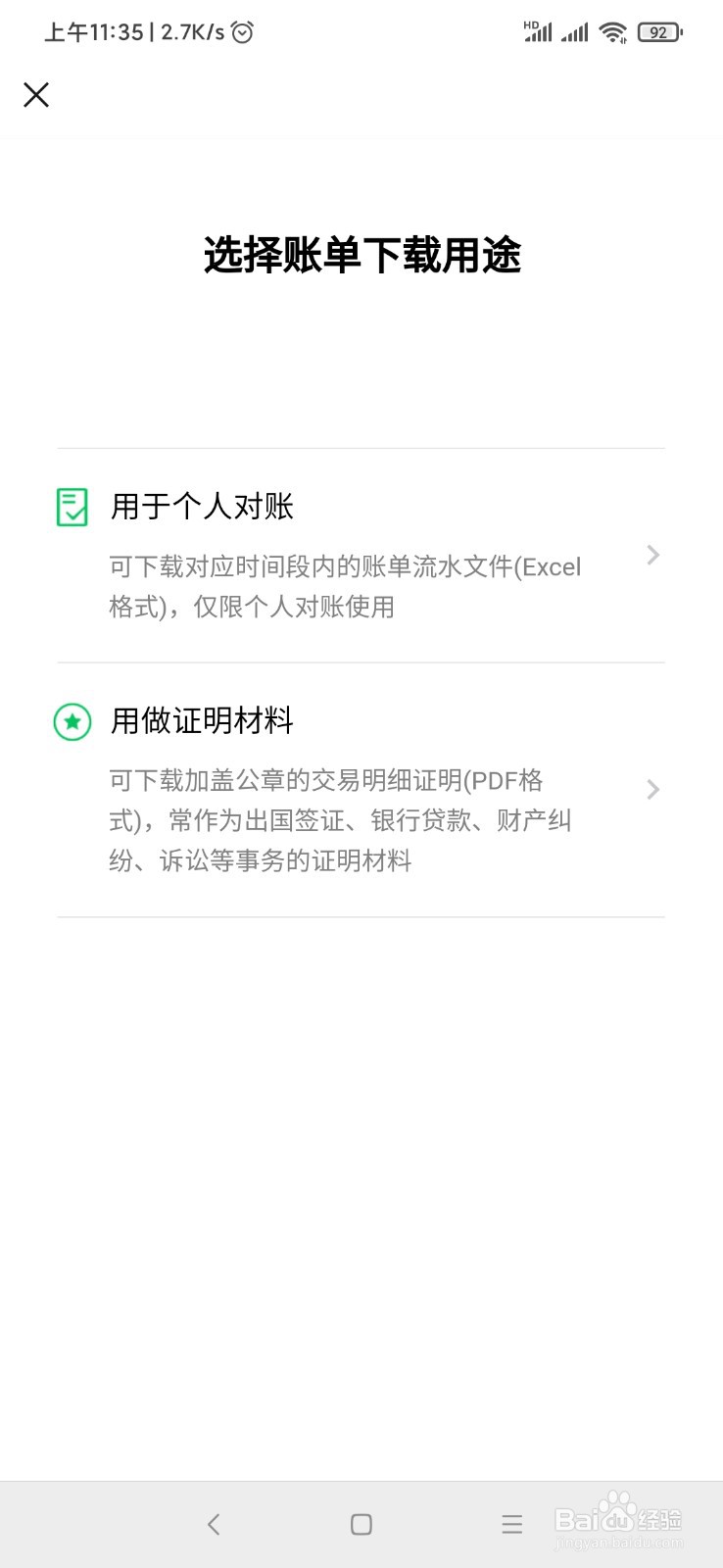Select 用于个人对账 for personal reconciliation

[204, 507]
